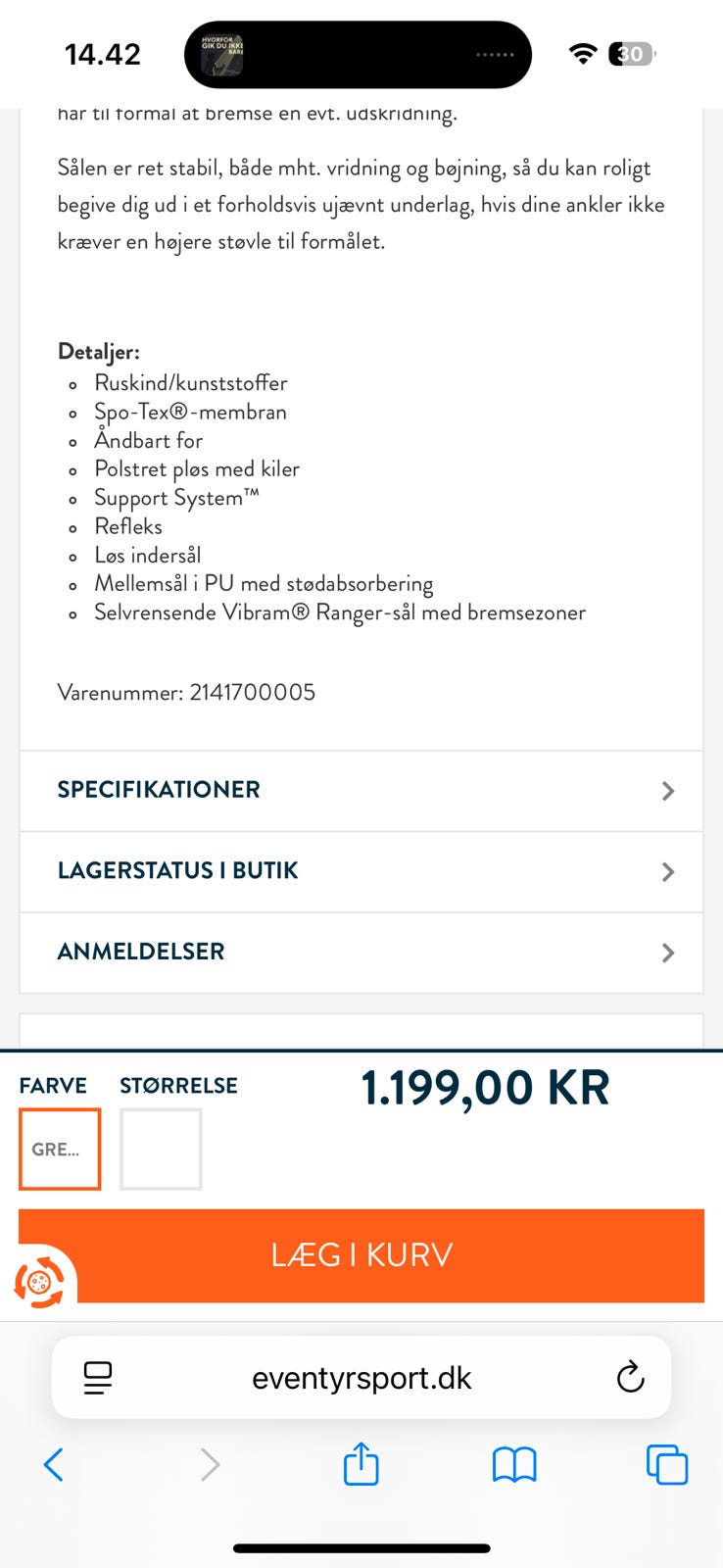Screen dimensions: 723x1568
Task: Click the orange cookie settings badge
Action: point(37,1281)
